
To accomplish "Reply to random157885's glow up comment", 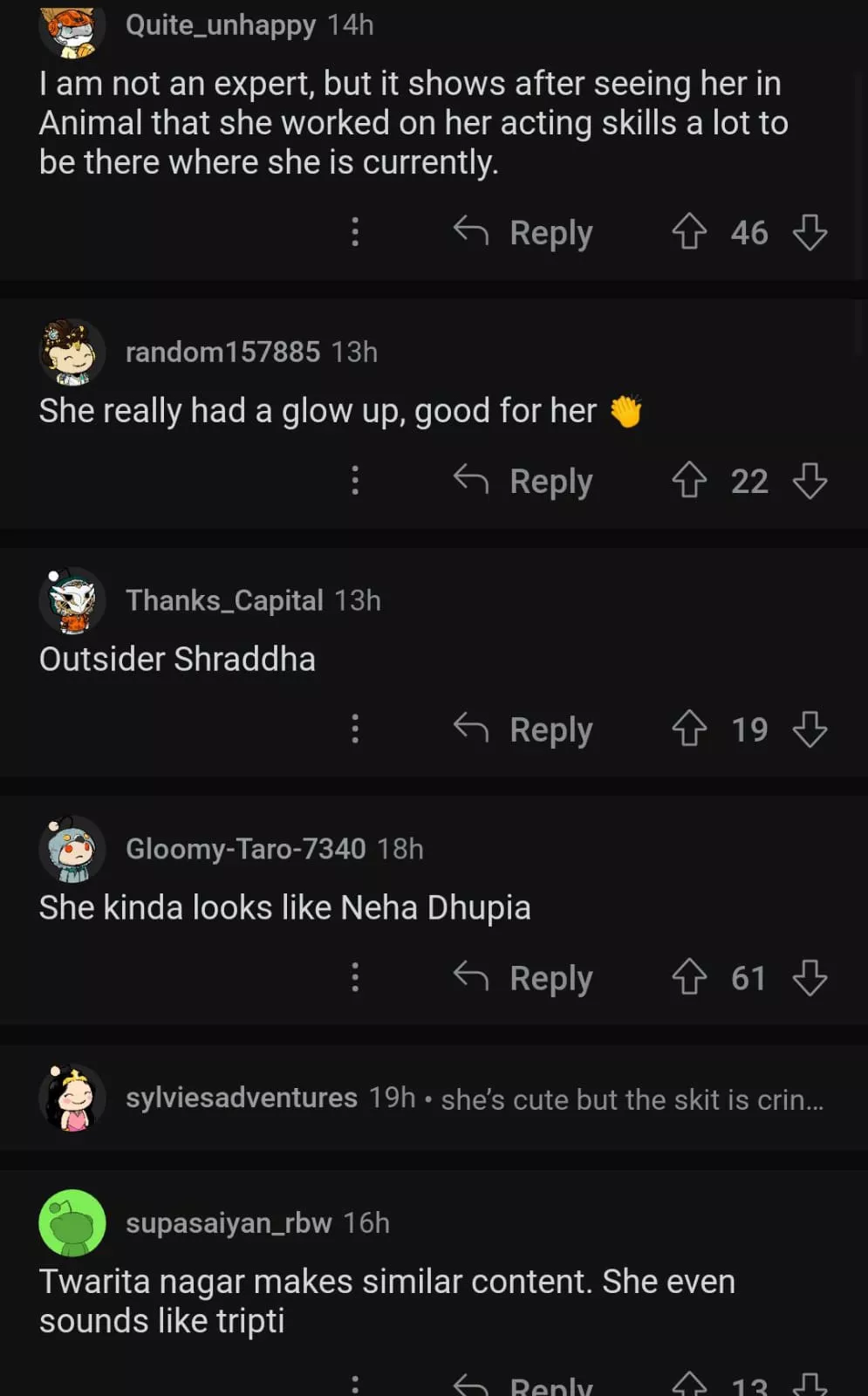I will point(523,481).
